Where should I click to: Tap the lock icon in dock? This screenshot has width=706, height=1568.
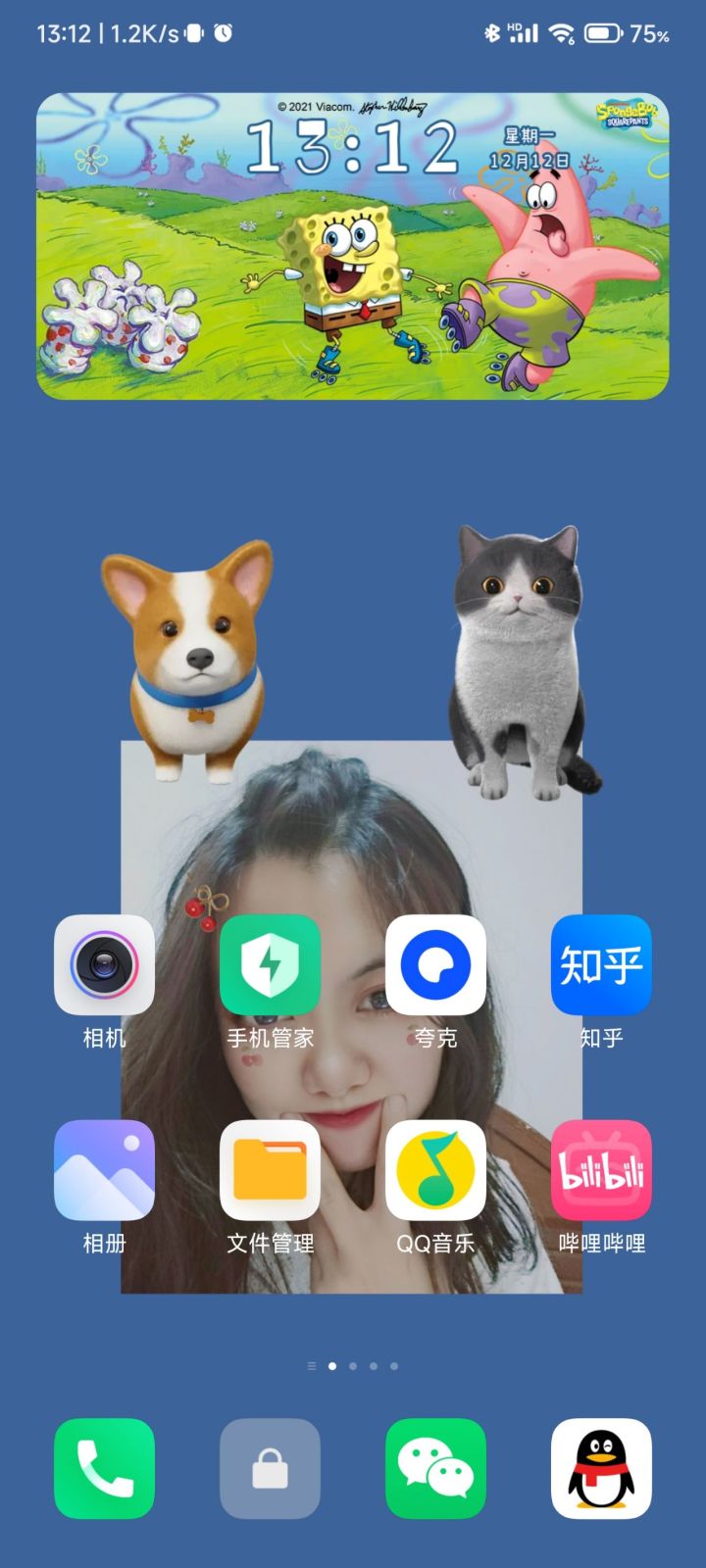click(270, 1468)
